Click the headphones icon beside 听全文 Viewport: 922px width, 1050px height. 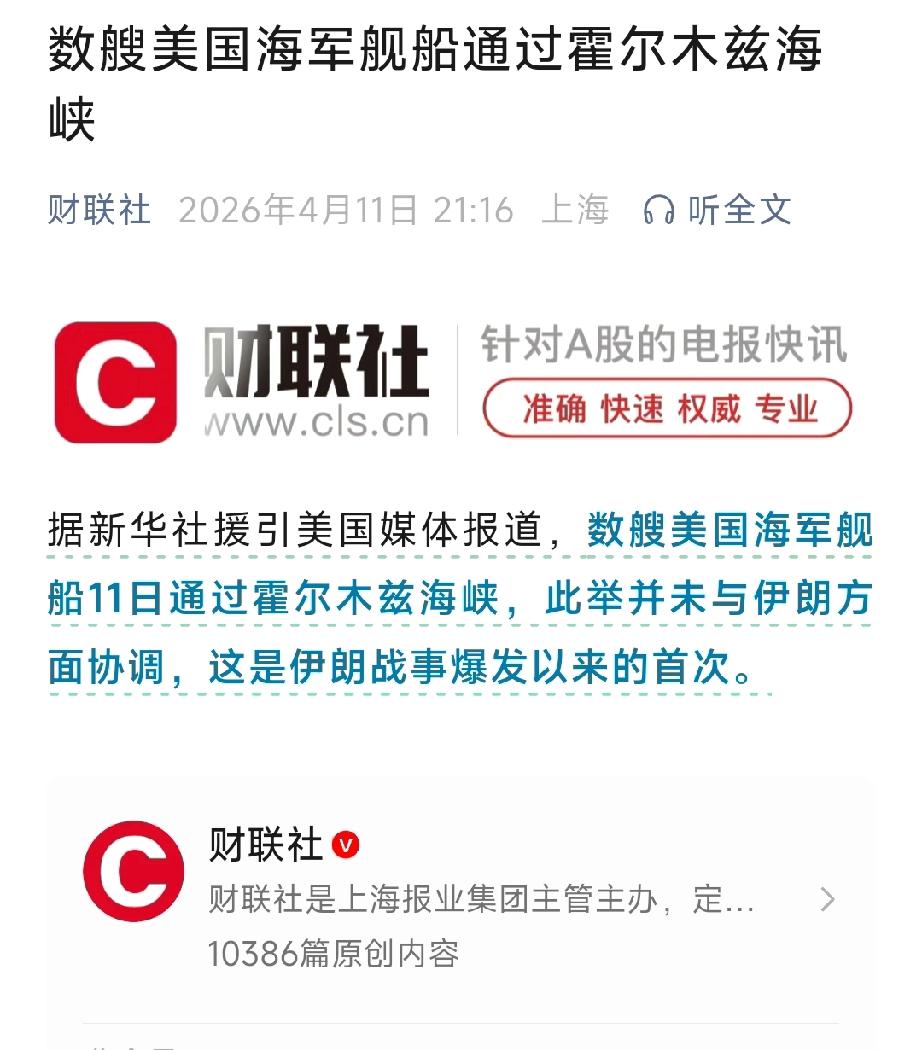pyautogui.click(x=658, y=211)
